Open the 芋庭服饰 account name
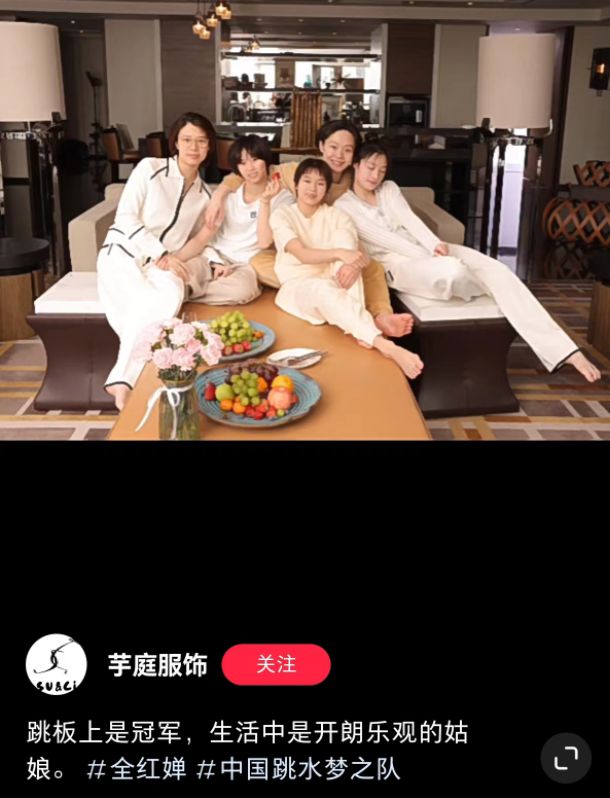610x798 pixels. 157,665
